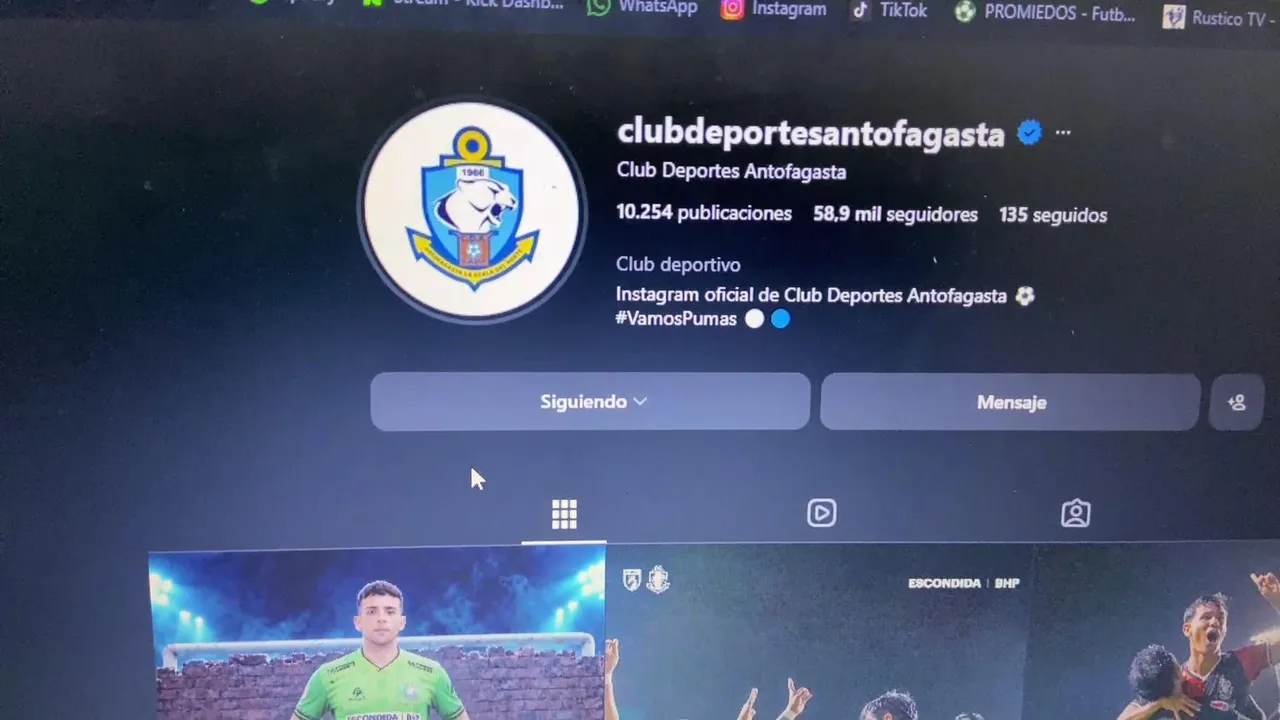Open the 135 seguidos list
Image resolution: width=1280 pixels, height=720 pixels.
pos(1053,215)
